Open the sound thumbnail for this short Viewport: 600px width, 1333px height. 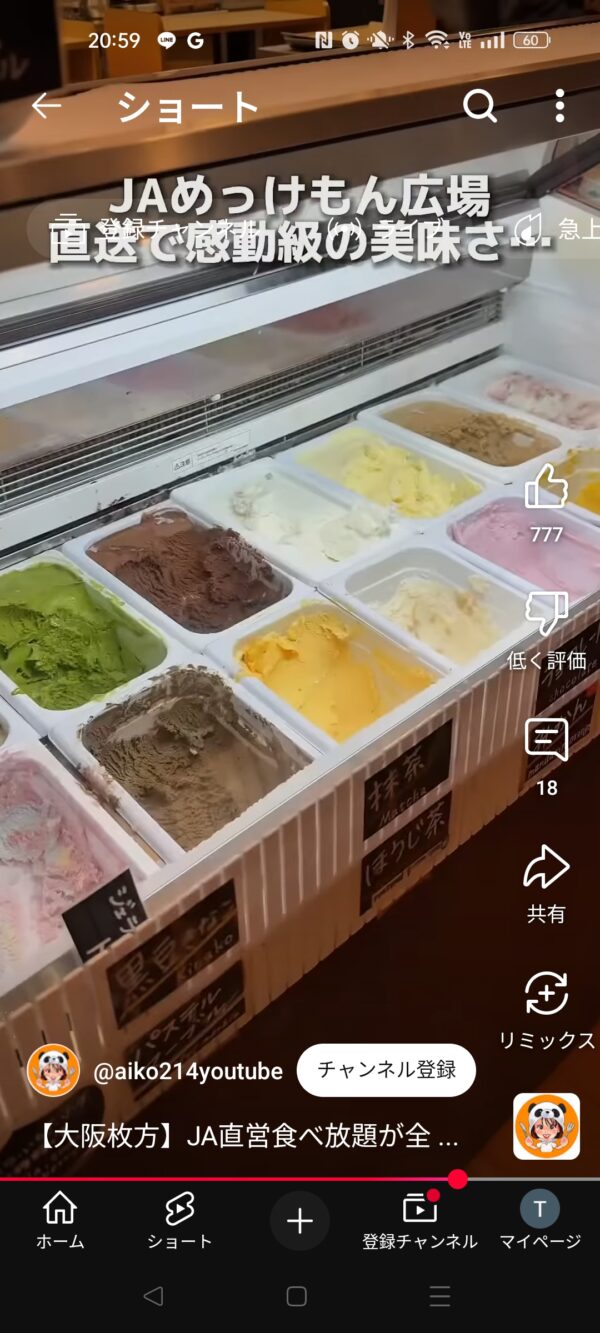546,1126
